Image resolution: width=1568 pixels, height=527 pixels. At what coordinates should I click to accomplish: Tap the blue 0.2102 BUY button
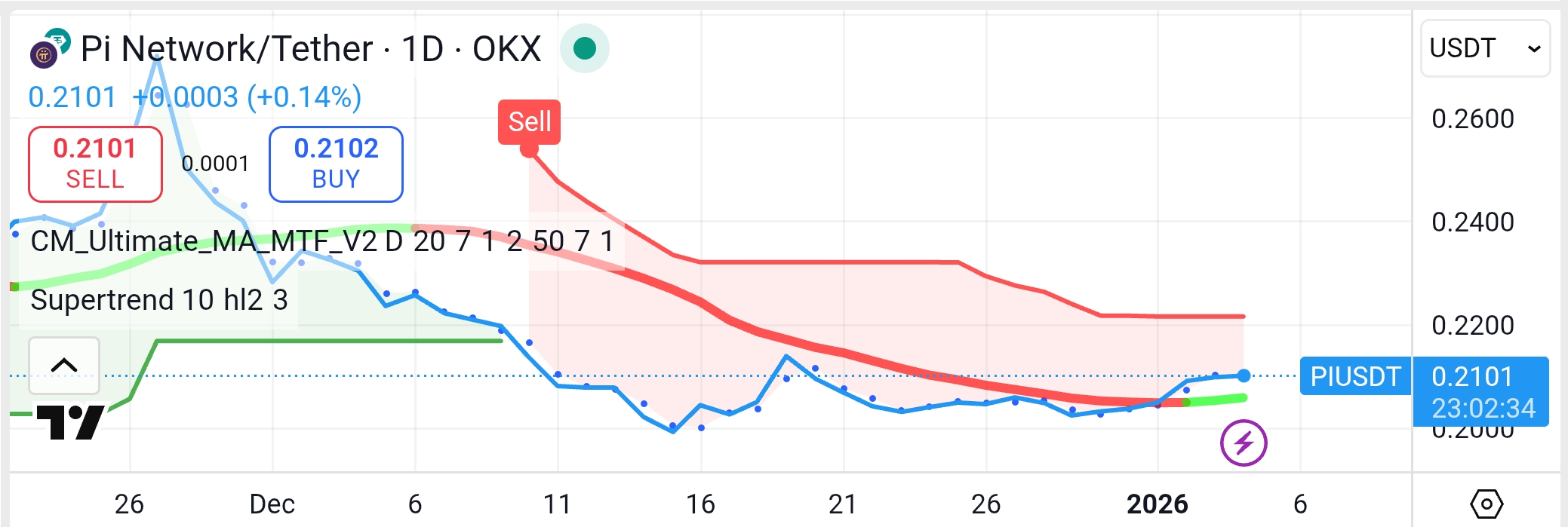[x=336, y=164]
